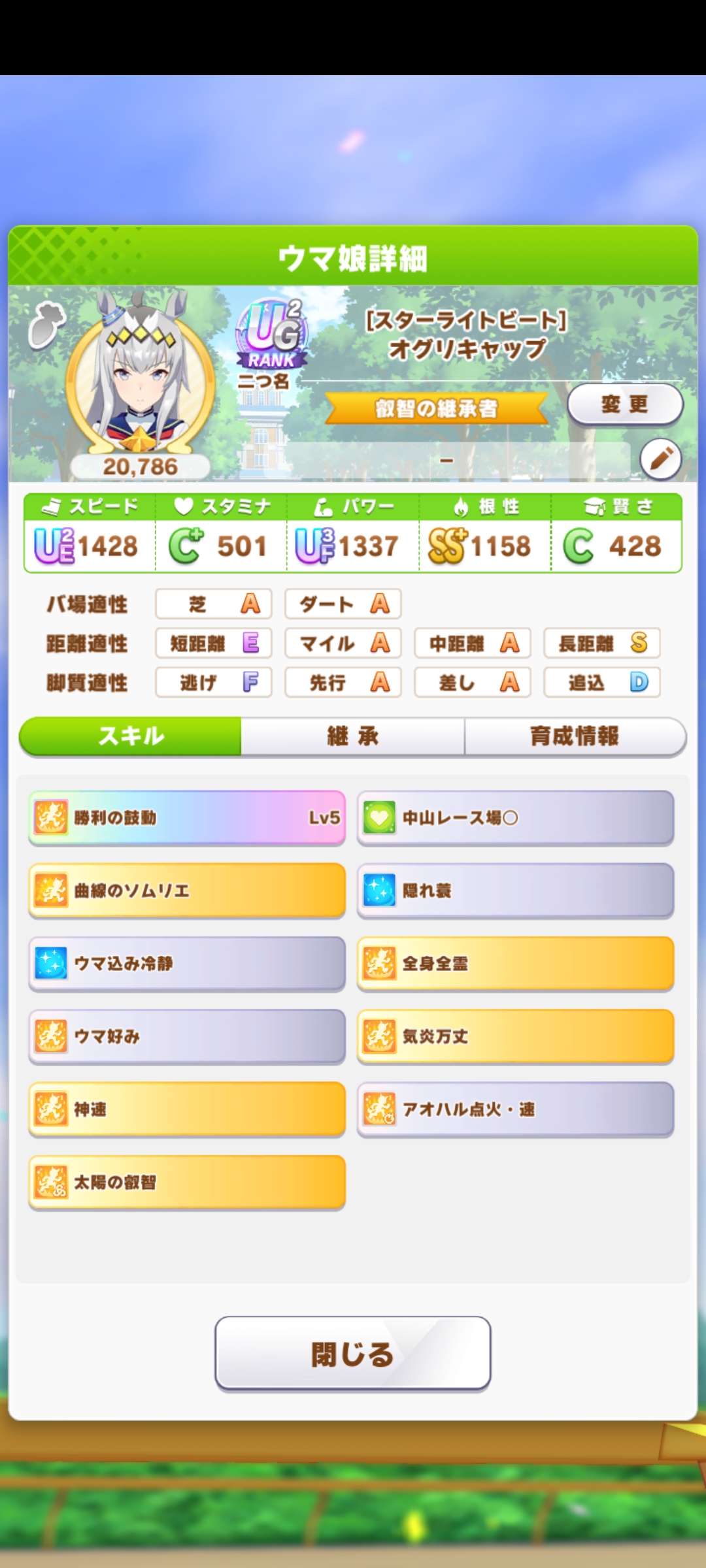Switch to the 継承 tab
This screenshot has width=706, height=1568.
[x=353, y=736]
